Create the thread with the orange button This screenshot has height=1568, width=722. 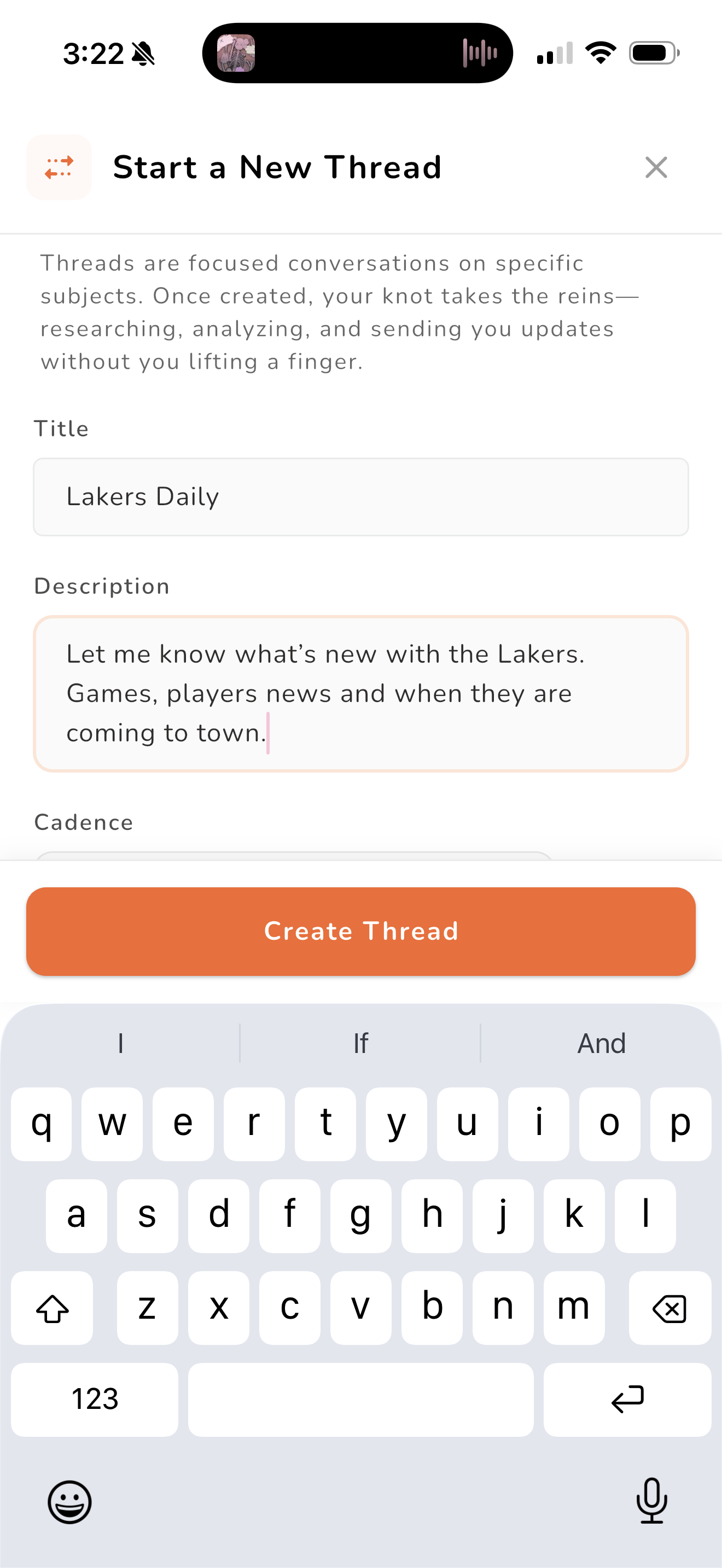tap(360, 931)
